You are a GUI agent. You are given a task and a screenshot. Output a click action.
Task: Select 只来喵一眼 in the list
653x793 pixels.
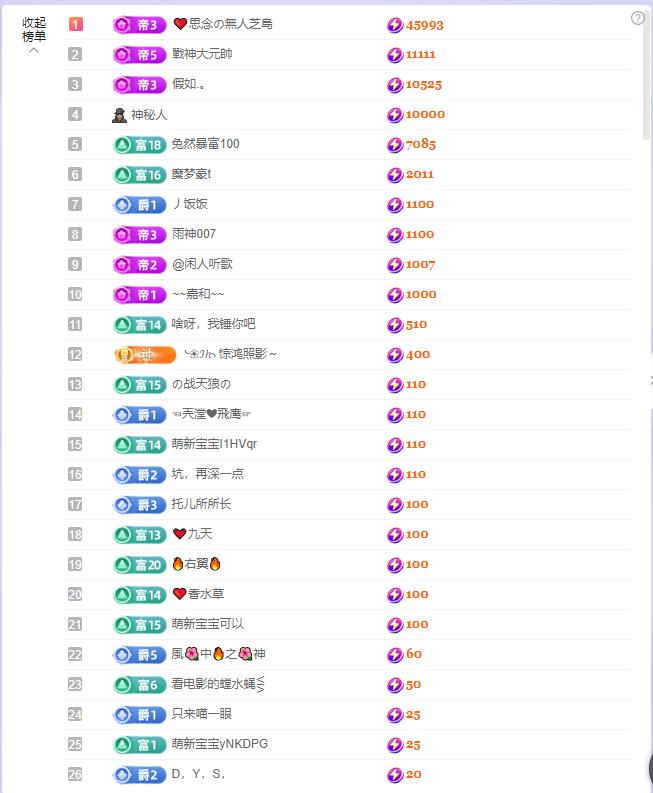(202, 714)
